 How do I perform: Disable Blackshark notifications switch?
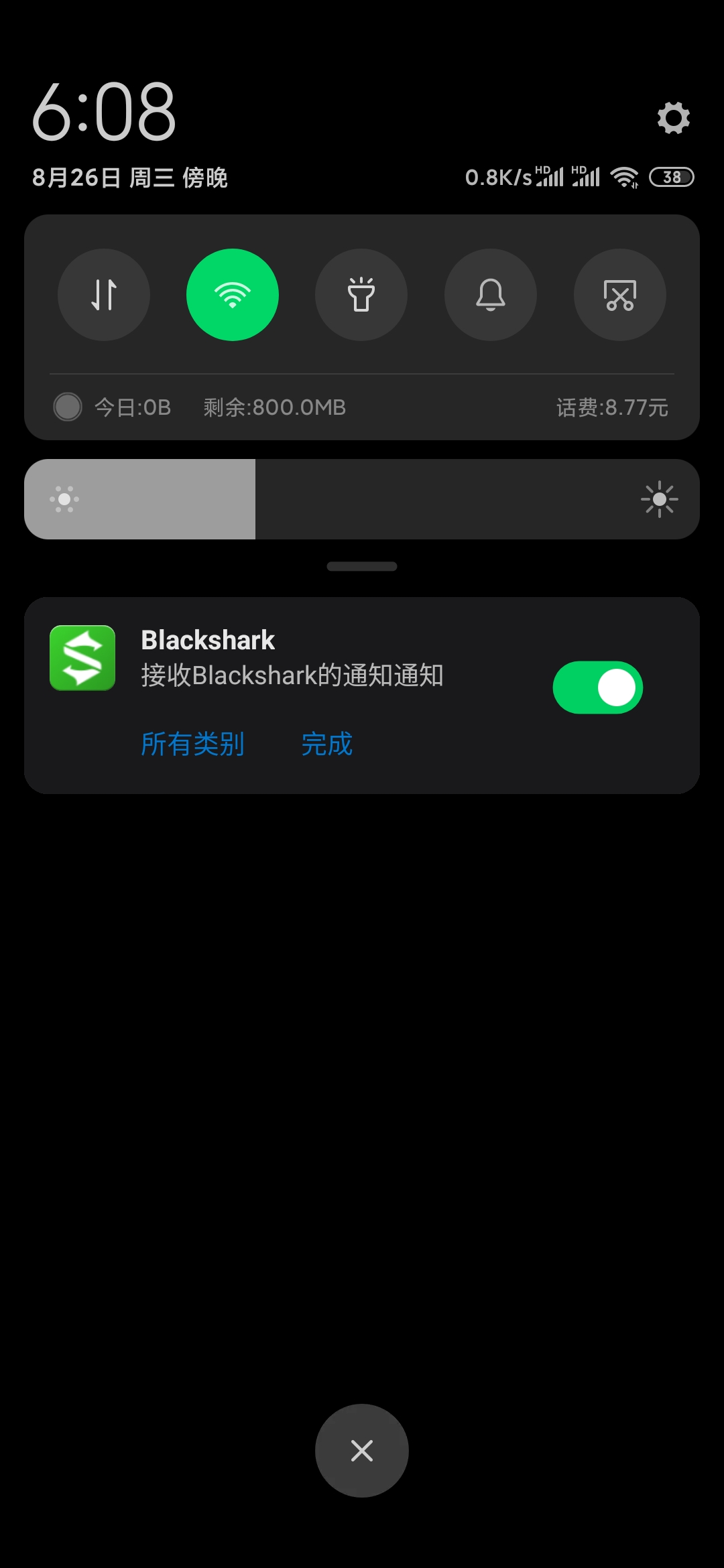(x=597, y=688)
